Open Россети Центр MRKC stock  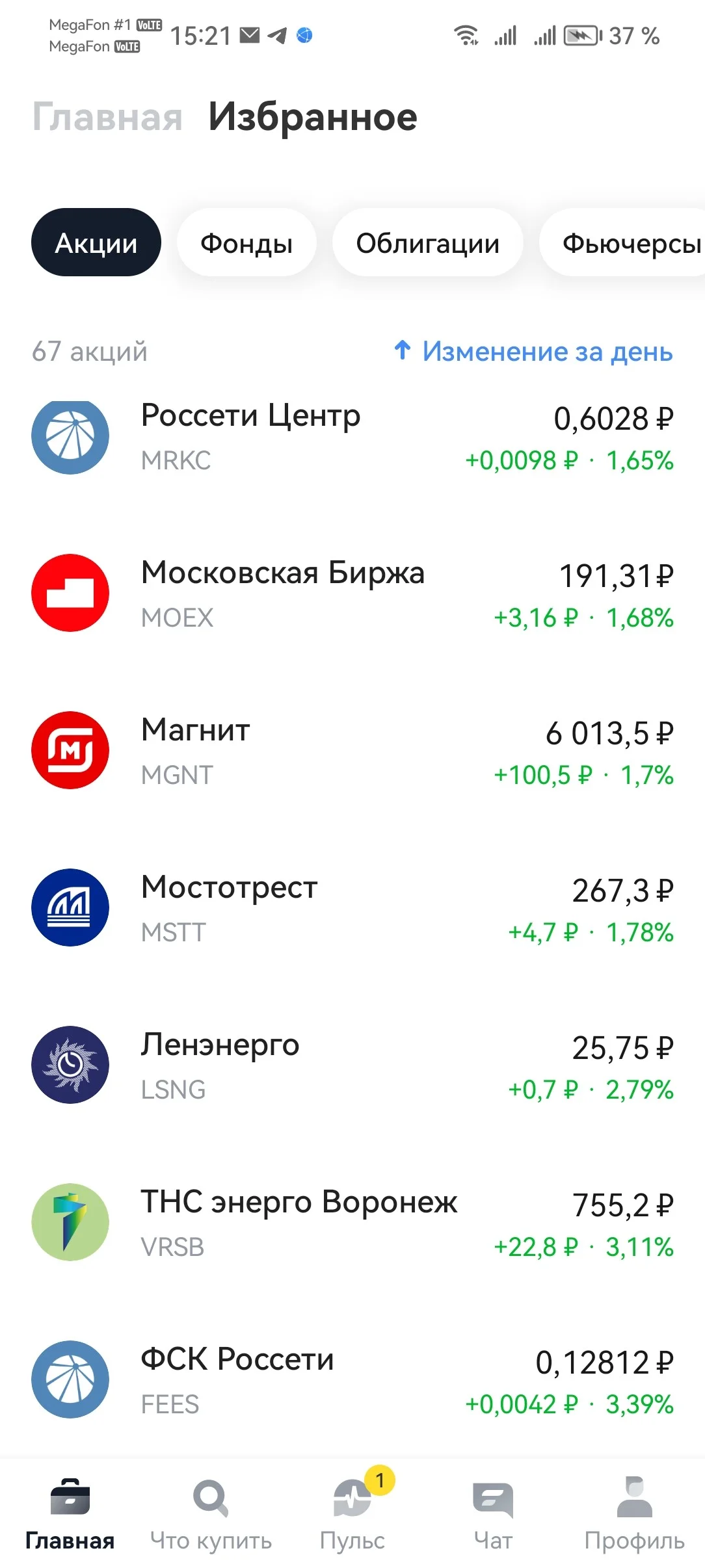(x=352, y=437)
